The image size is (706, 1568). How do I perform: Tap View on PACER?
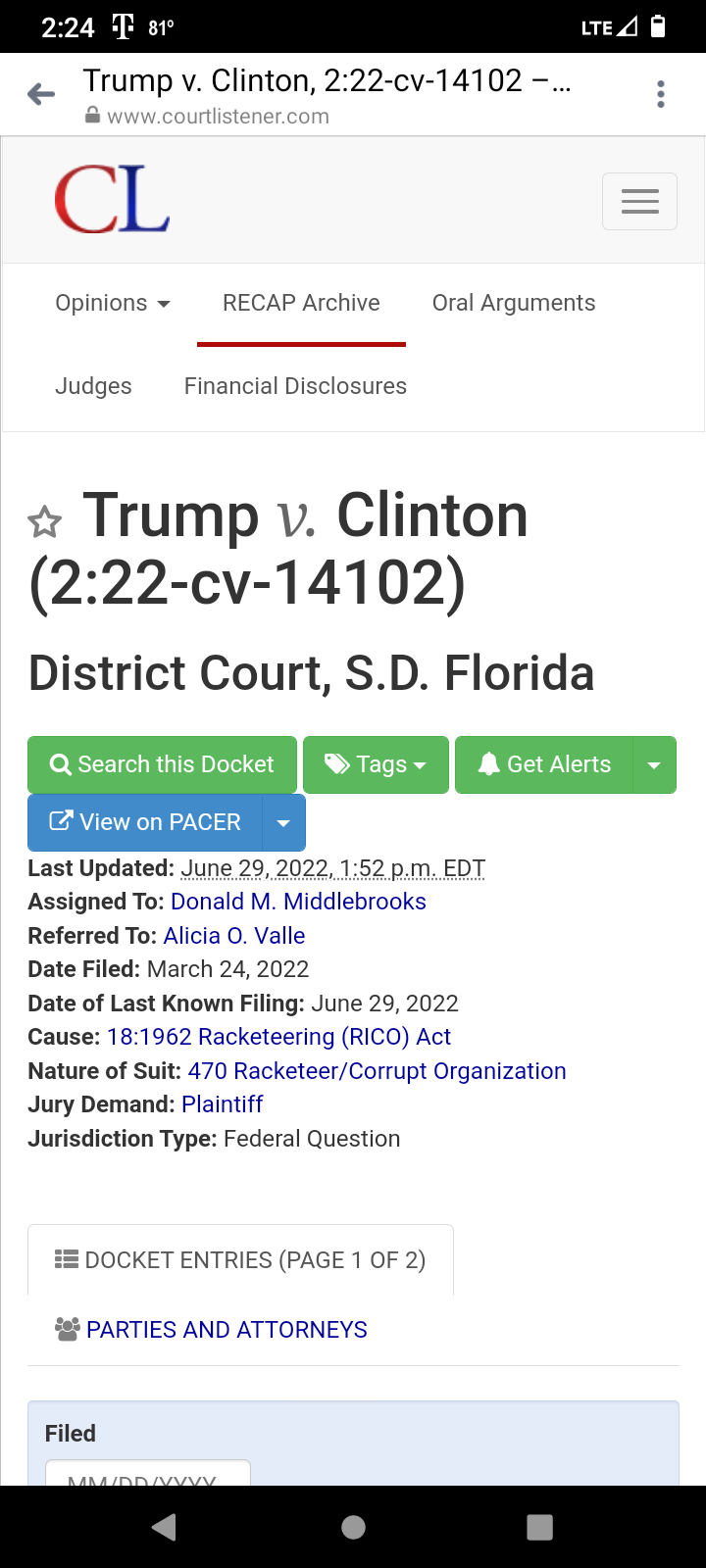[145, 822]
